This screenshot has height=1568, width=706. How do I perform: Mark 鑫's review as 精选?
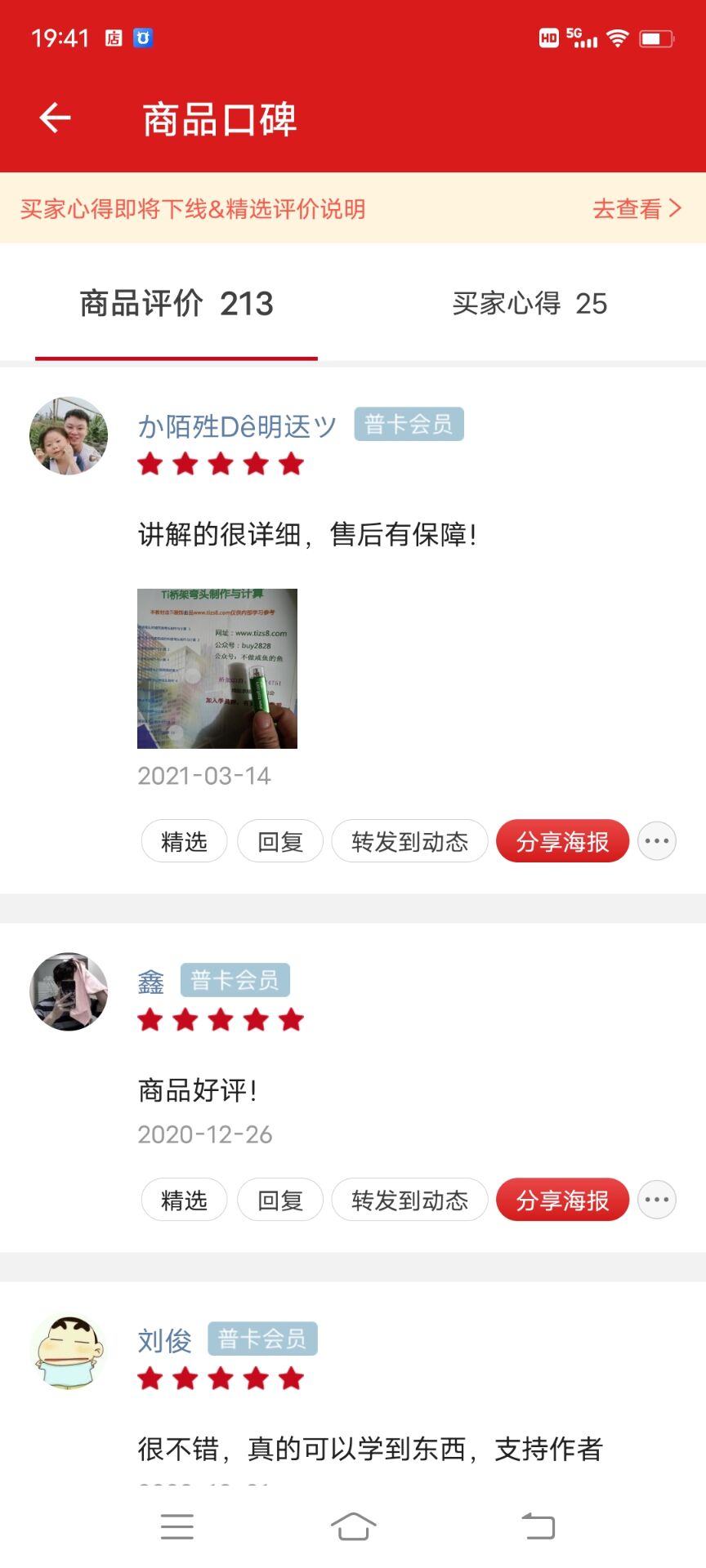(184, 1200)
